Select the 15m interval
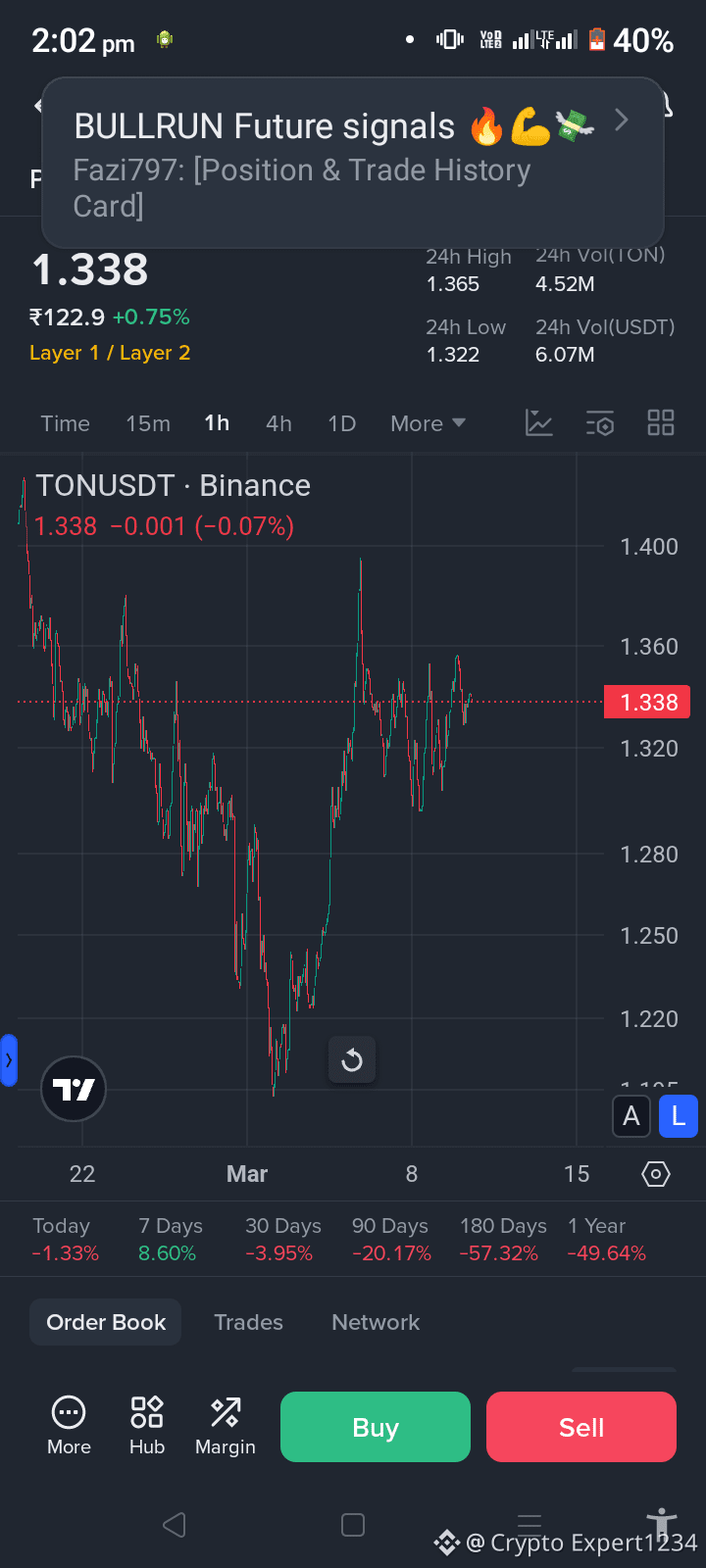Image resolution: width=706 pixels, height=1568 pixels. click(148, 423)
